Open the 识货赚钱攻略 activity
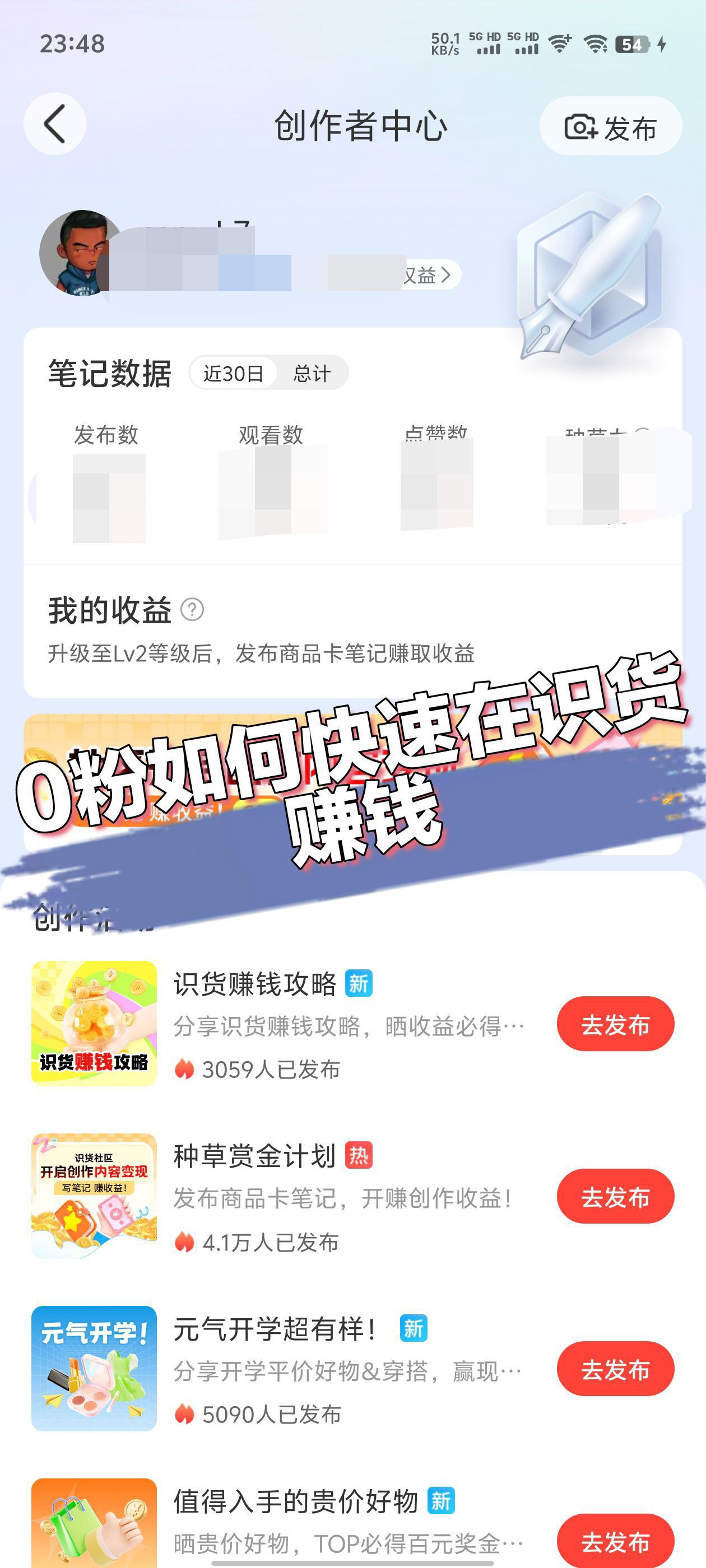Viewport: 706px width, 1568px height. click(x=254, y=984)
